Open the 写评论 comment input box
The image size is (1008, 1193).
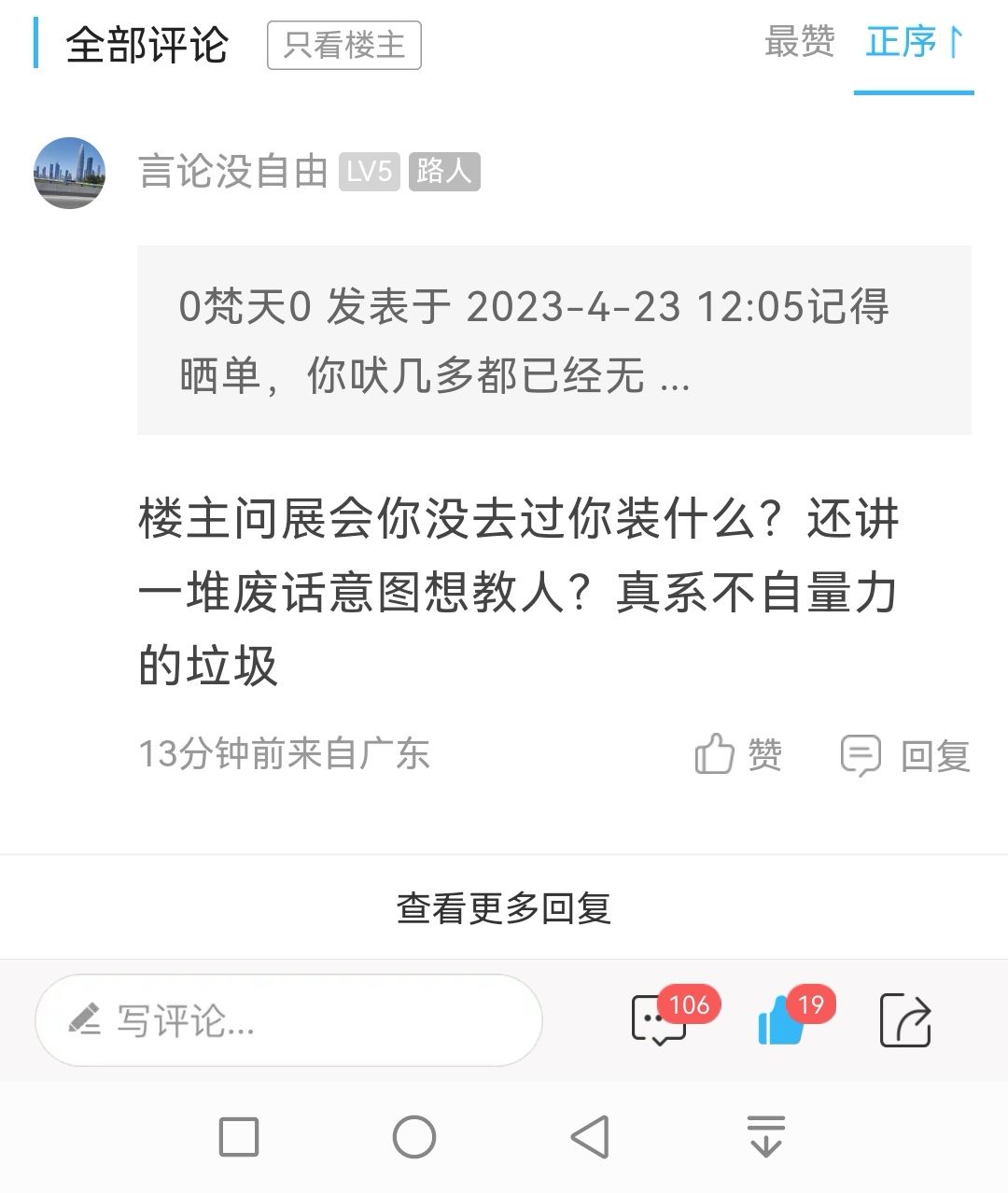[x=288, y=1020]
